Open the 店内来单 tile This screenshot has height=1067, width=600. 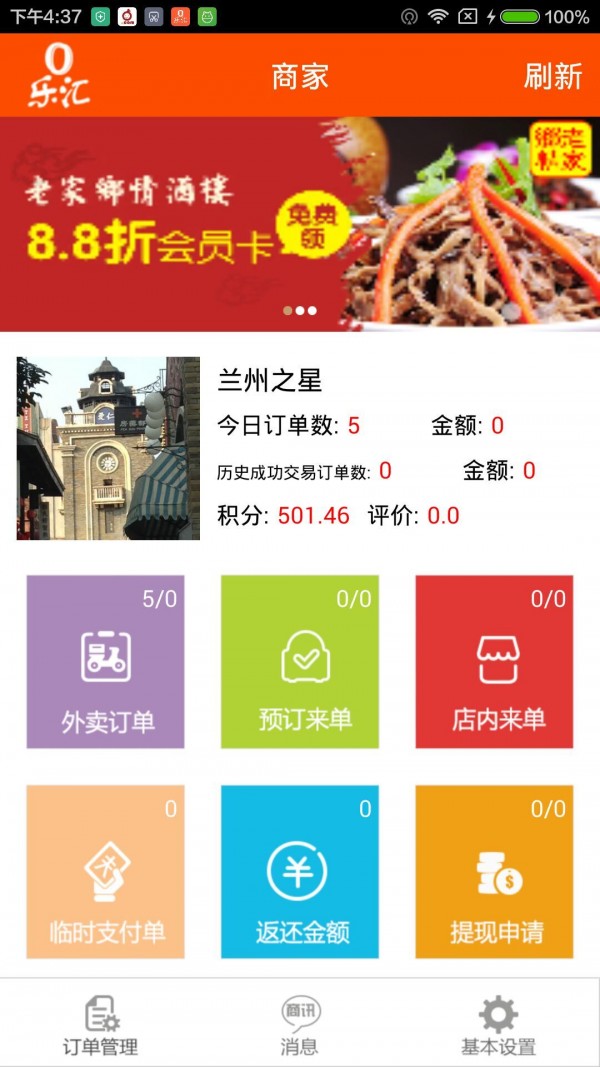point(494,662)
